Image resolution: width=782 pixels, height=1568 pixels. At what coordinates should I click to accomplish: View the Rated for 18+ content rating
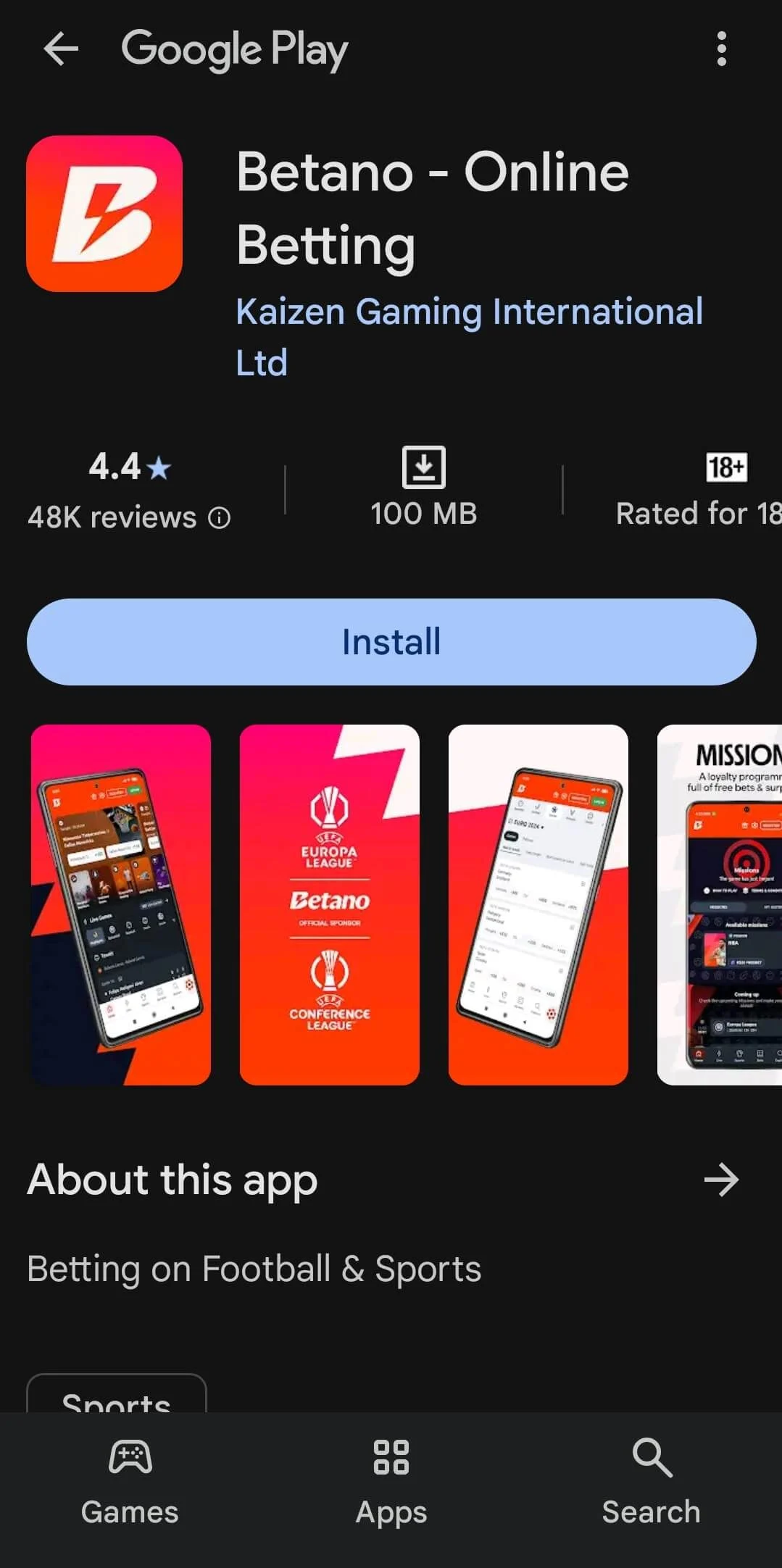pyautogui.click(x=699, y=490)
